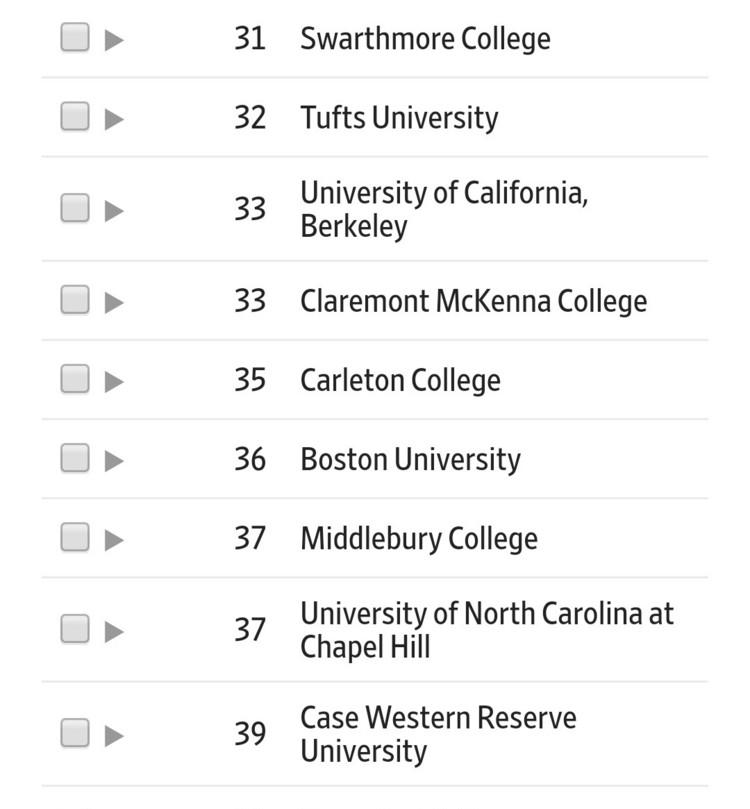The image size is (750, 809).
Task: Tick the checkbox beside Middlebury College
Action: (75, 537)
